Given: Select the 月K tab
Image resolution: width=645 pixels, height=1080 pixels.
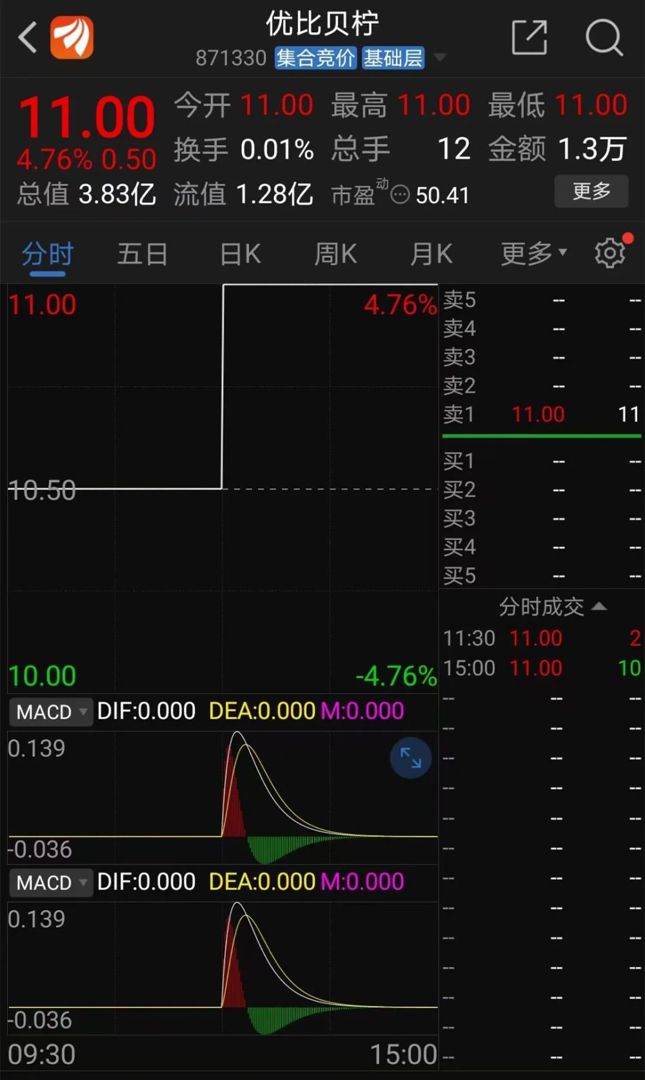Looking at the screenshot, I should tap(431, 254).
